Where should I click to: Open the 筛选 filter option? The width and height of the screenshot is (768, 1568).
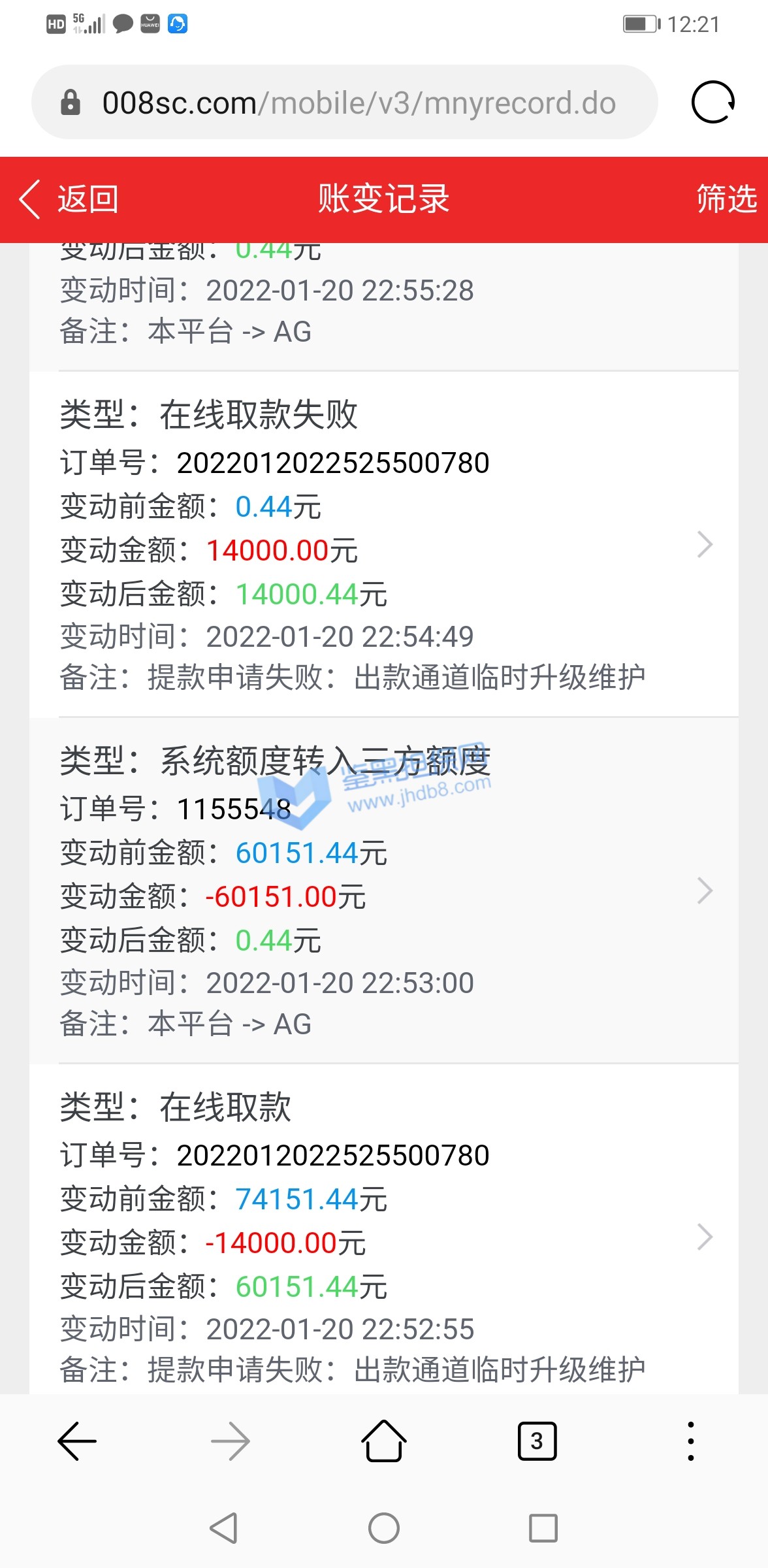[726, 199]
